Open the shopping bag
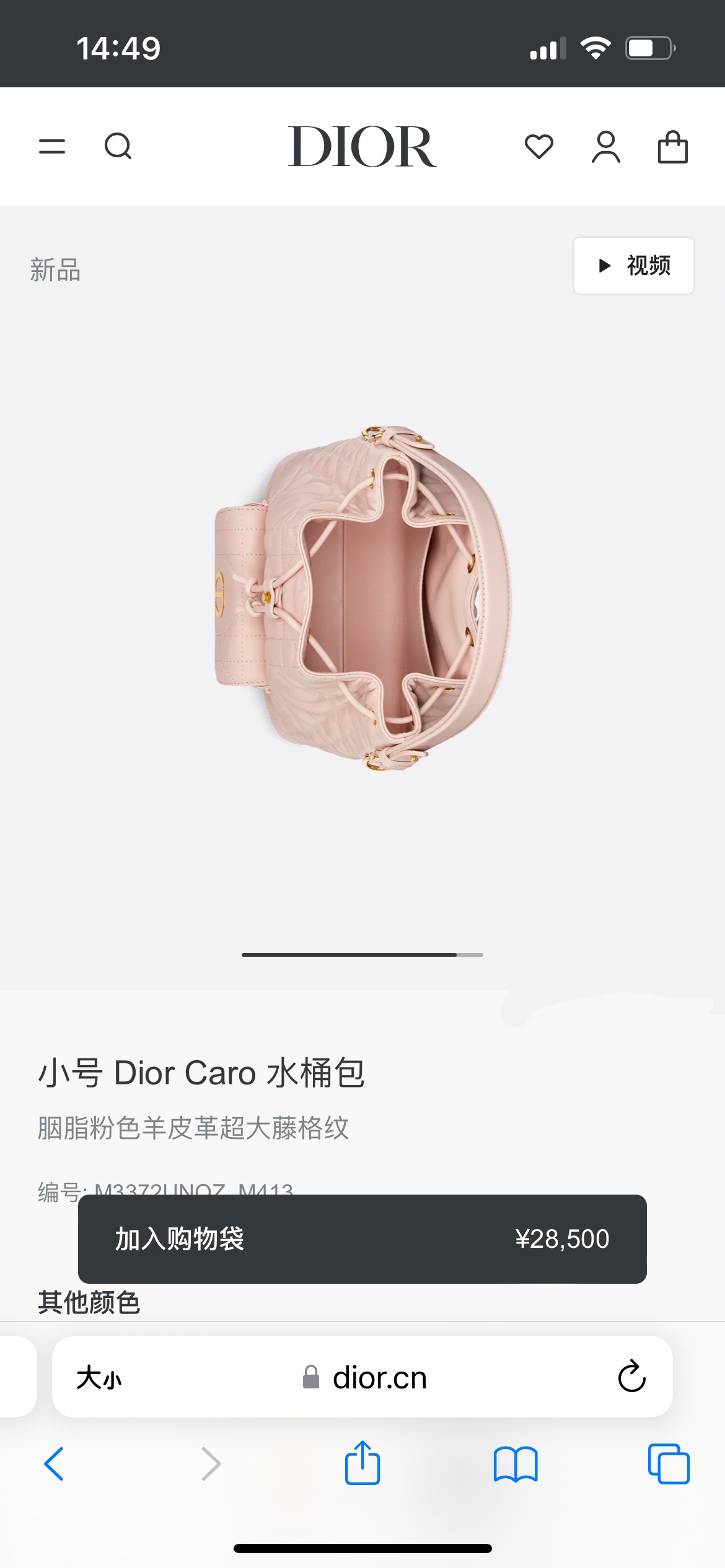The height and width of the screenshot is (1568, 725). [x=672, y=147]
